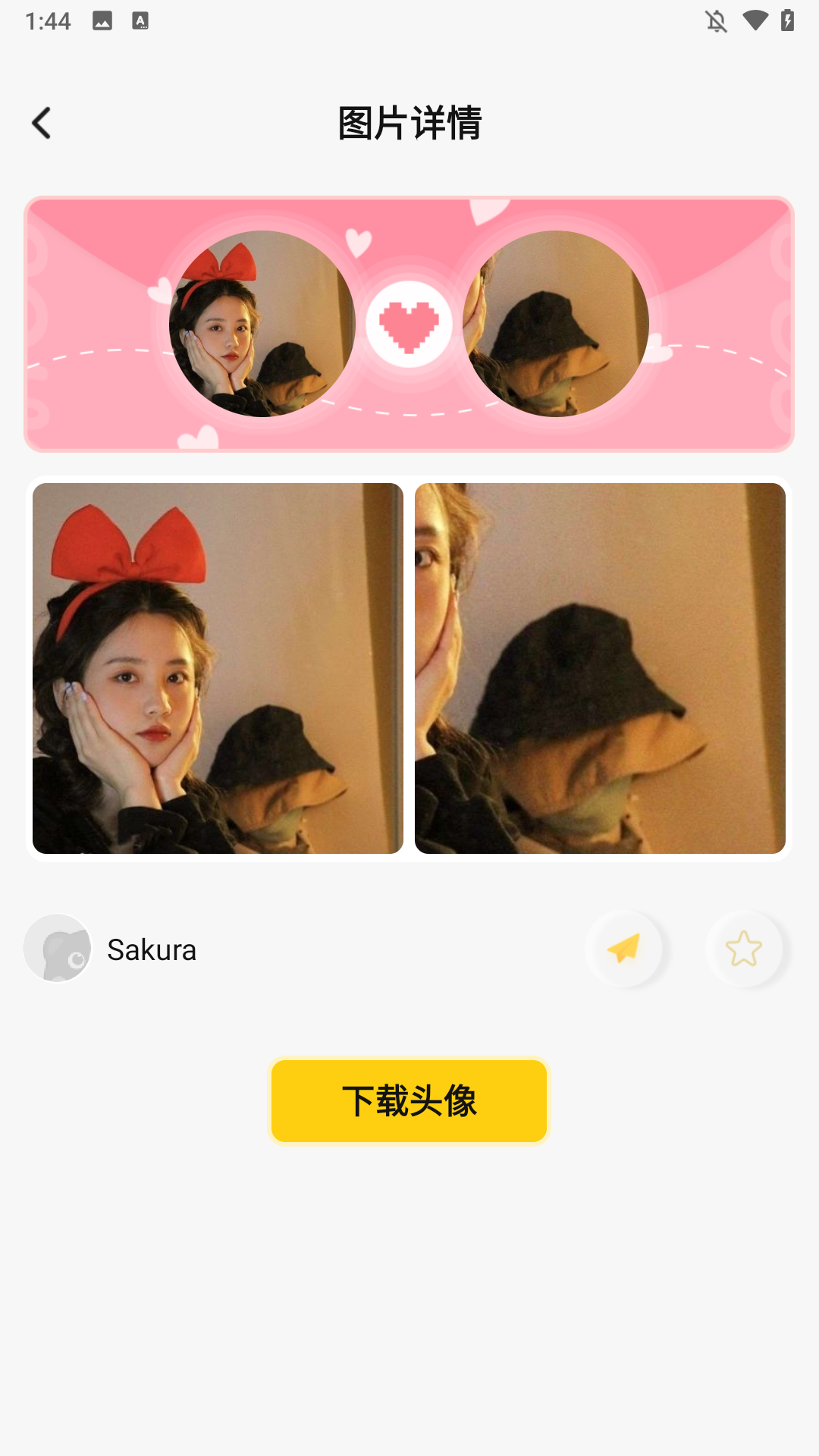Favorite this avatar set with the star icon

coord(743,949)
